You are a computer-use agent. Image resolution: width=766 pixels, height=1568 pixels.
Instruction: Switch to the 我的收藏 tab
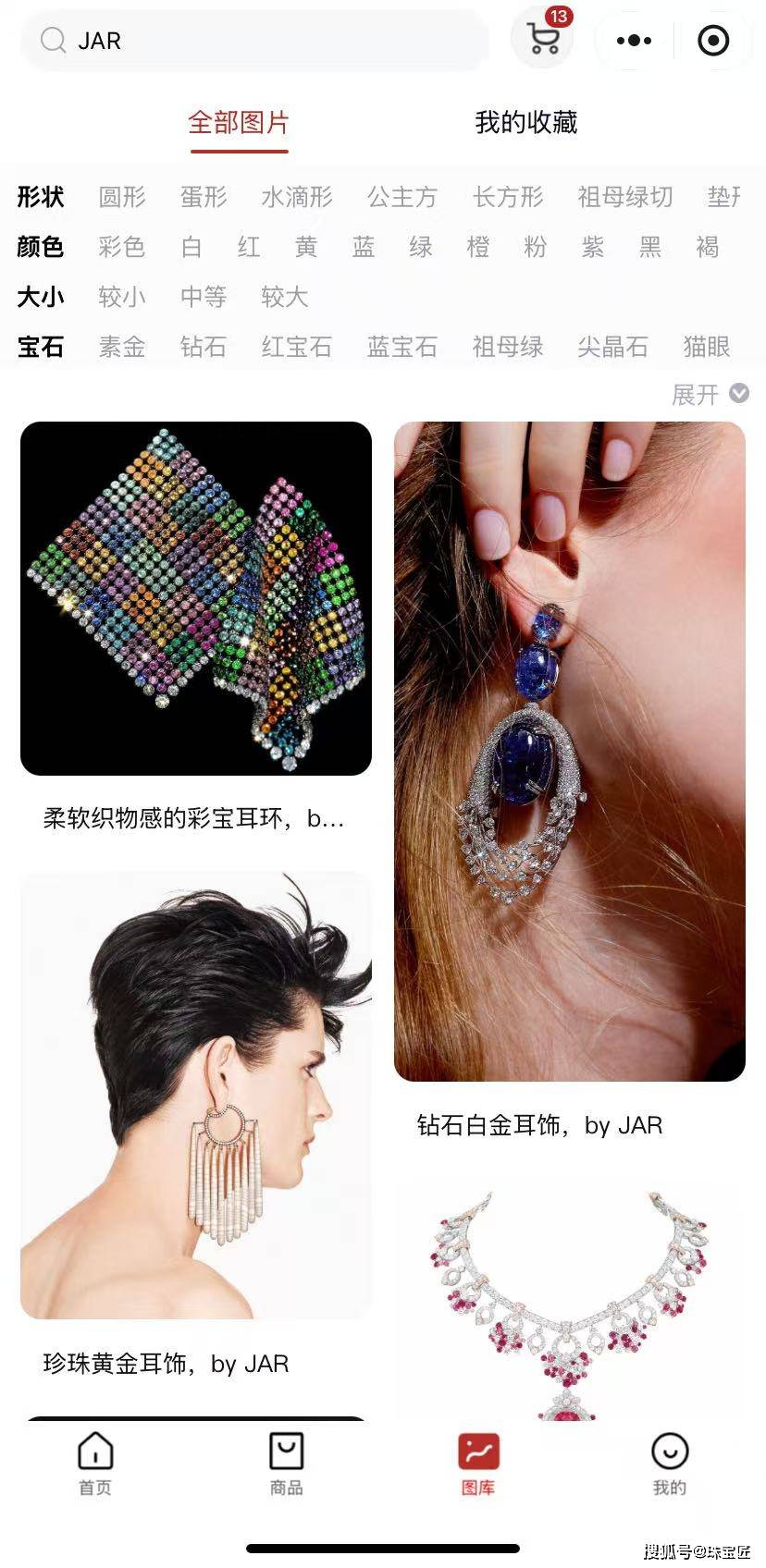[525, 122]
